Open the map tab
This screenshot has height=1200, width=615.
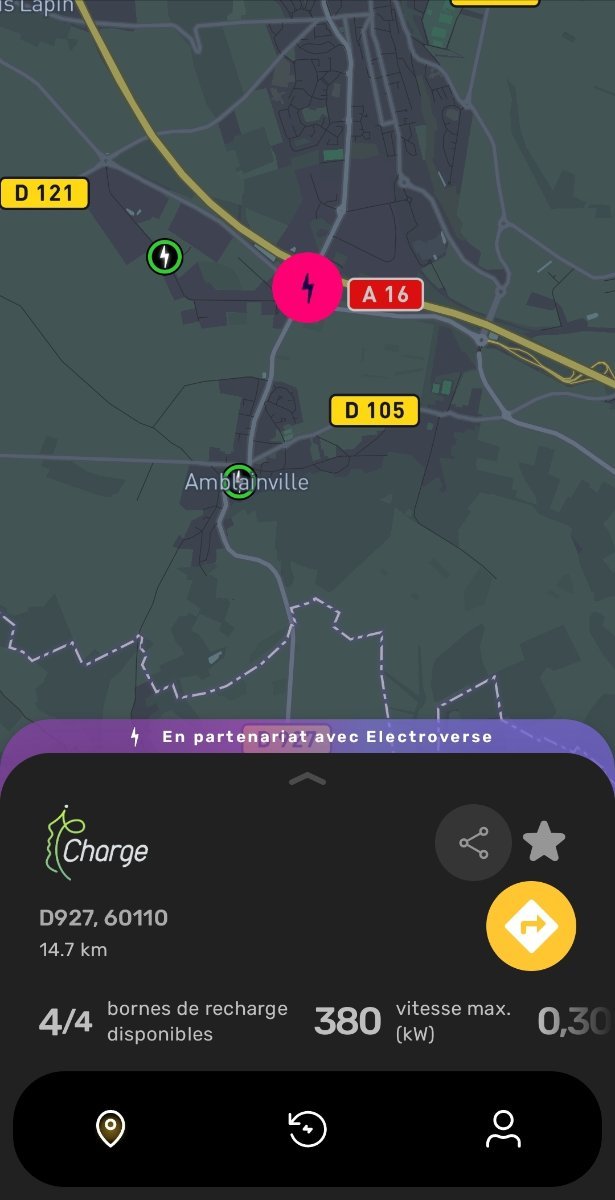(x=110, y=1129)
